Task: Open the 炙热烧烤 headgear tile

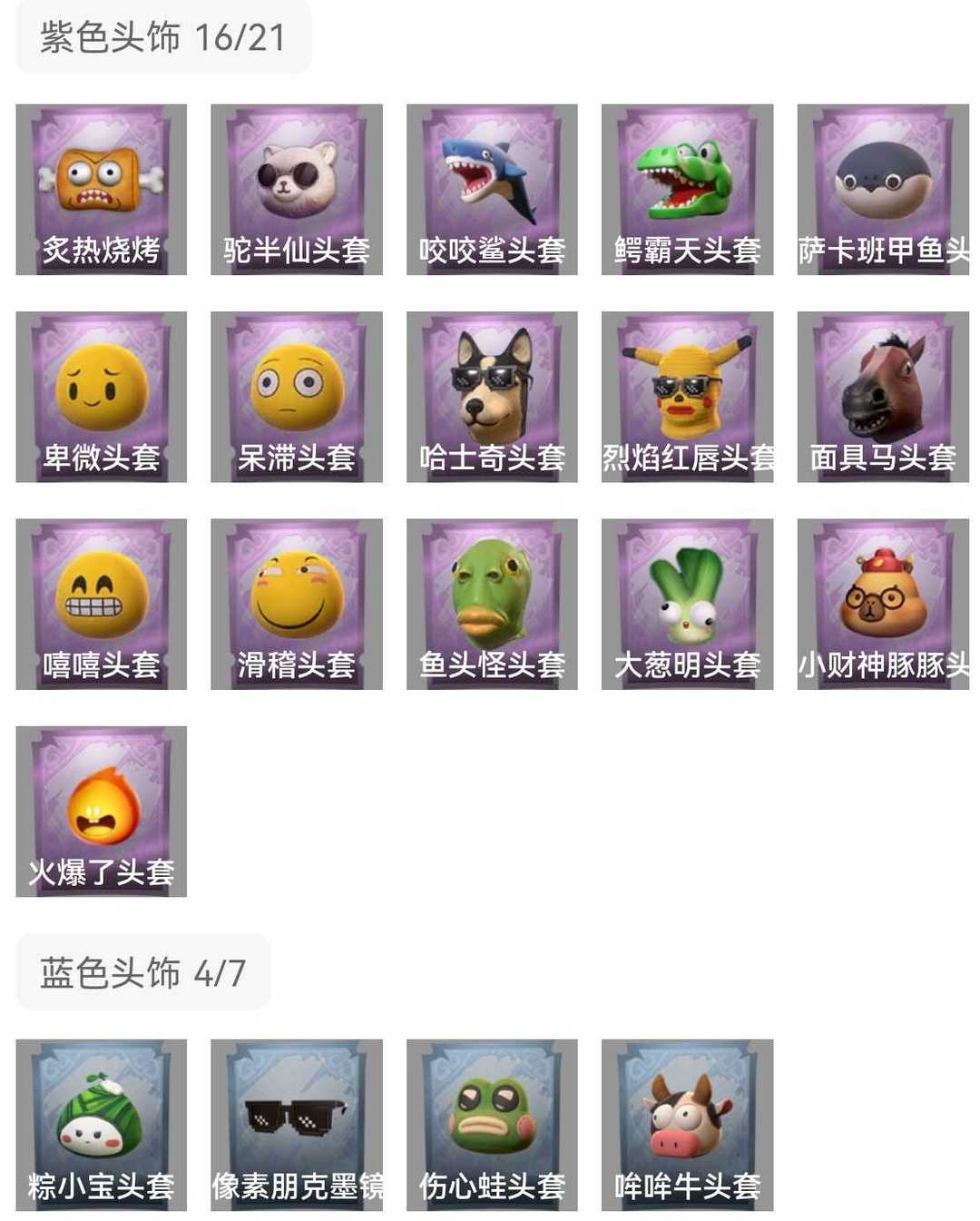Action: tap(101, 189)
